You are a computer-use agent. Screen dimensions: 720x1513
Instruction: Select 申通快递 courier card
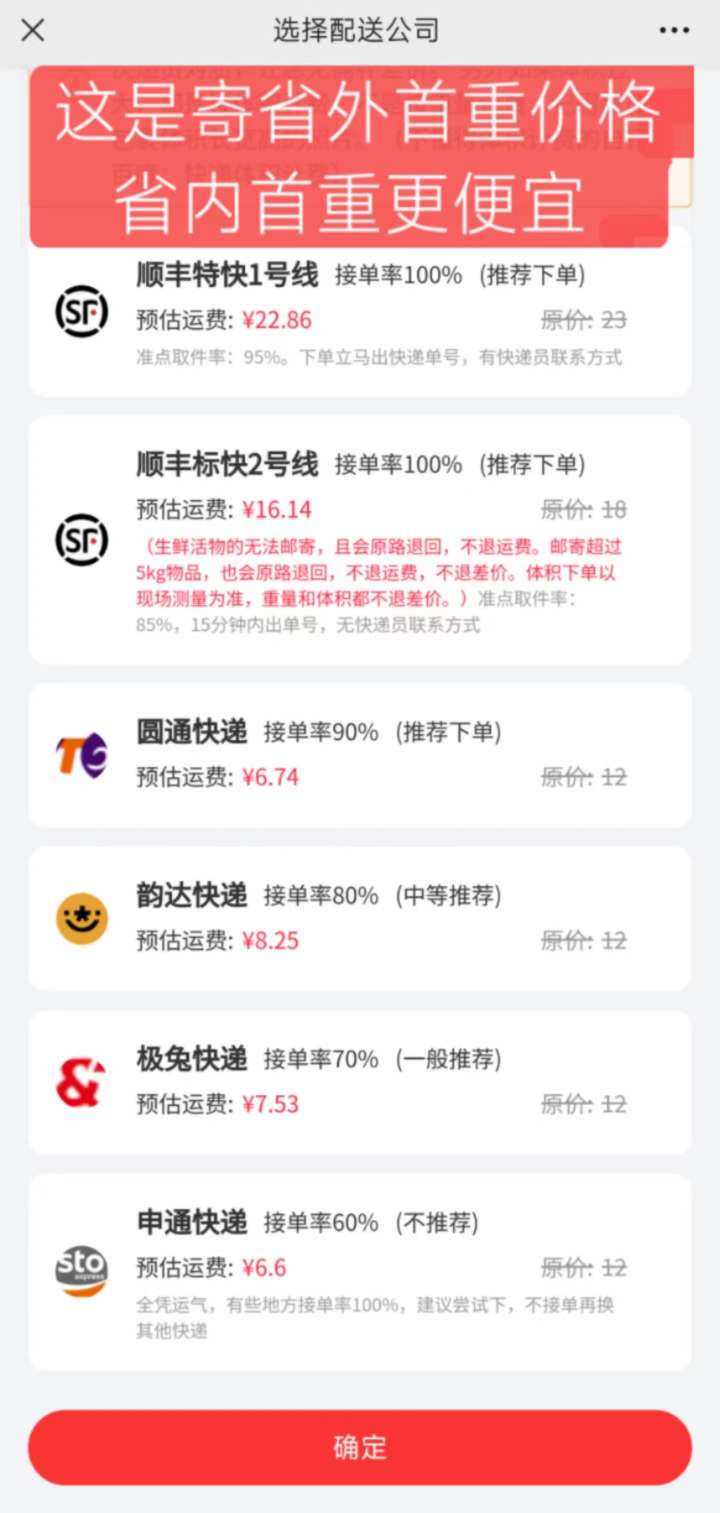pos(359,1271)
